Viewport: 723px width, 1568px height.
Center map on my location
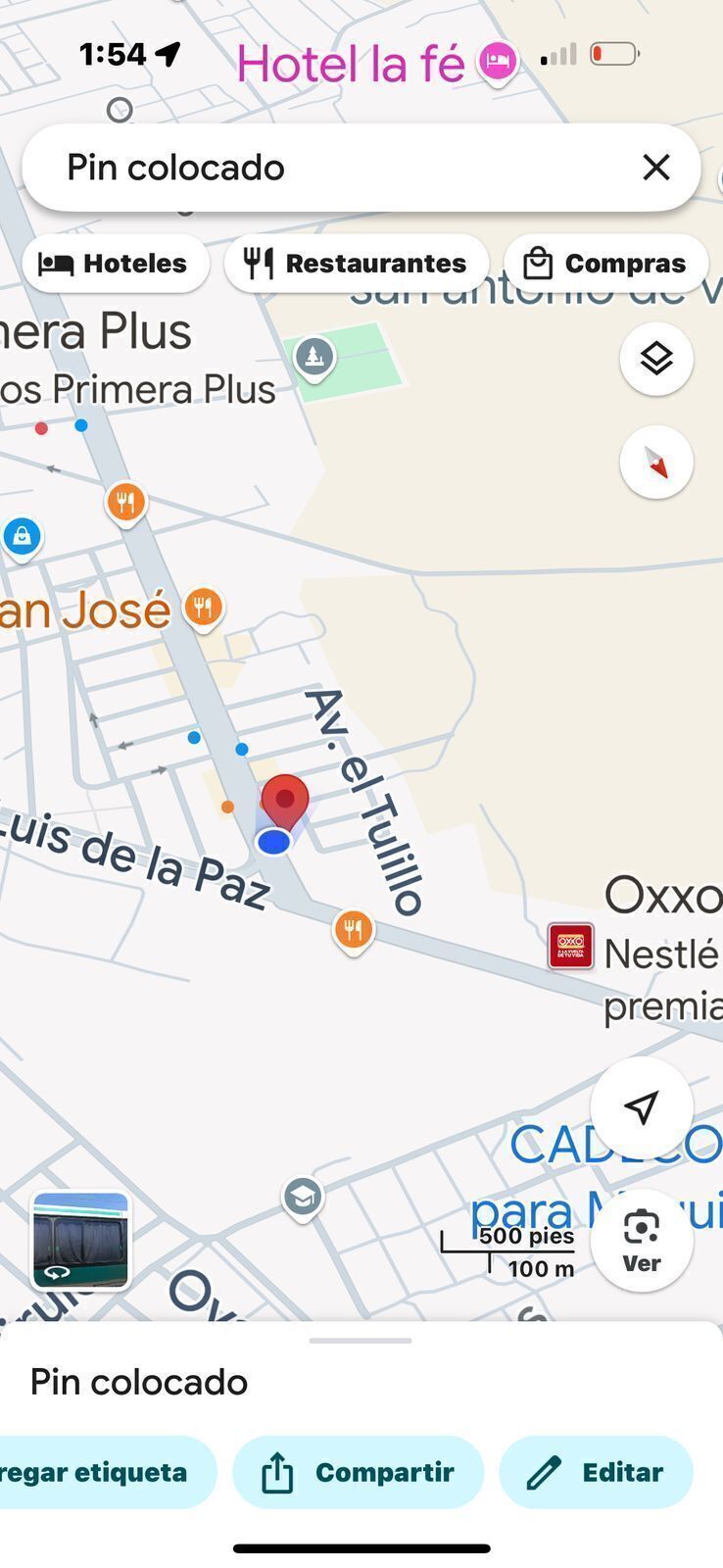(642, 1107)
